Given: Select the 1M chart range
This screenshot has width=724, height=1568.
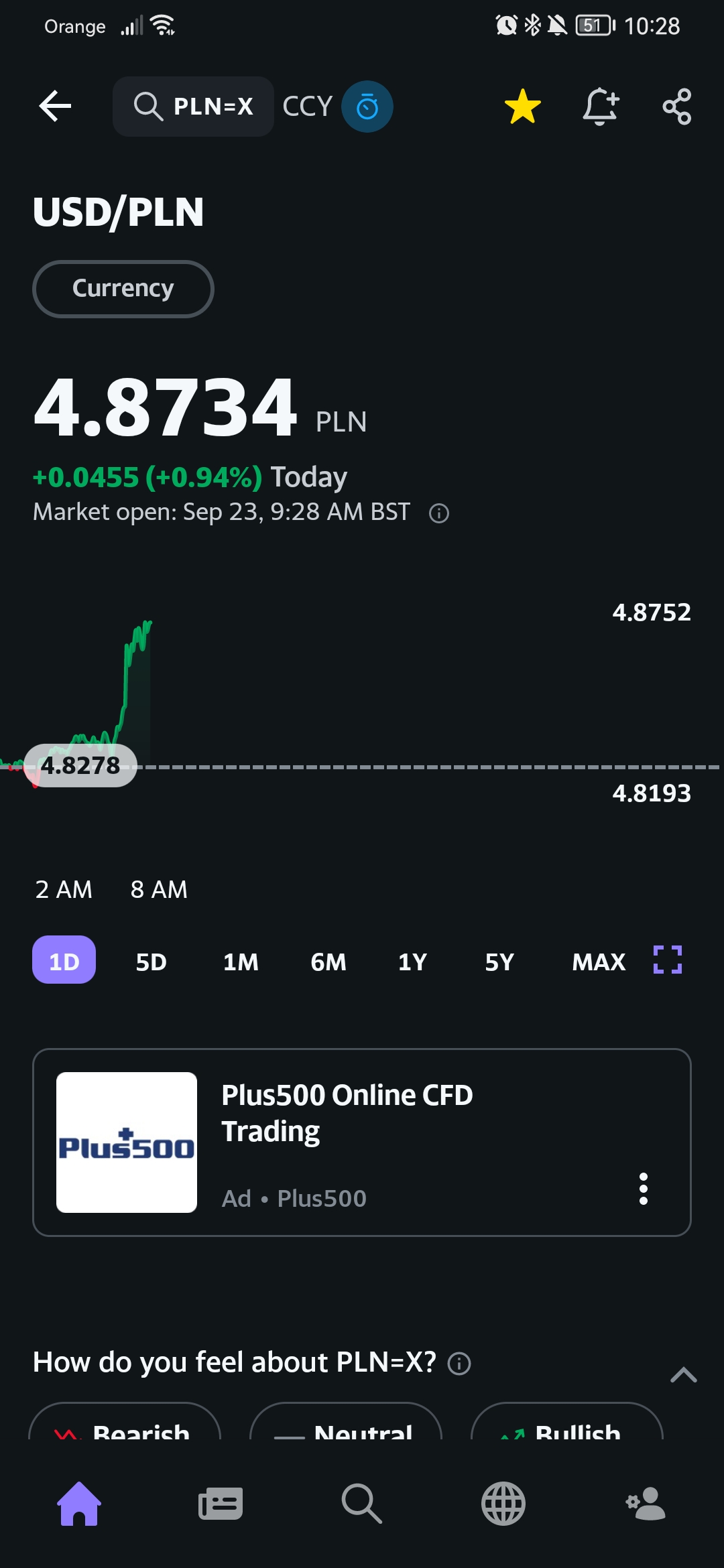Looking at the screenshot, I should (241, 962).
